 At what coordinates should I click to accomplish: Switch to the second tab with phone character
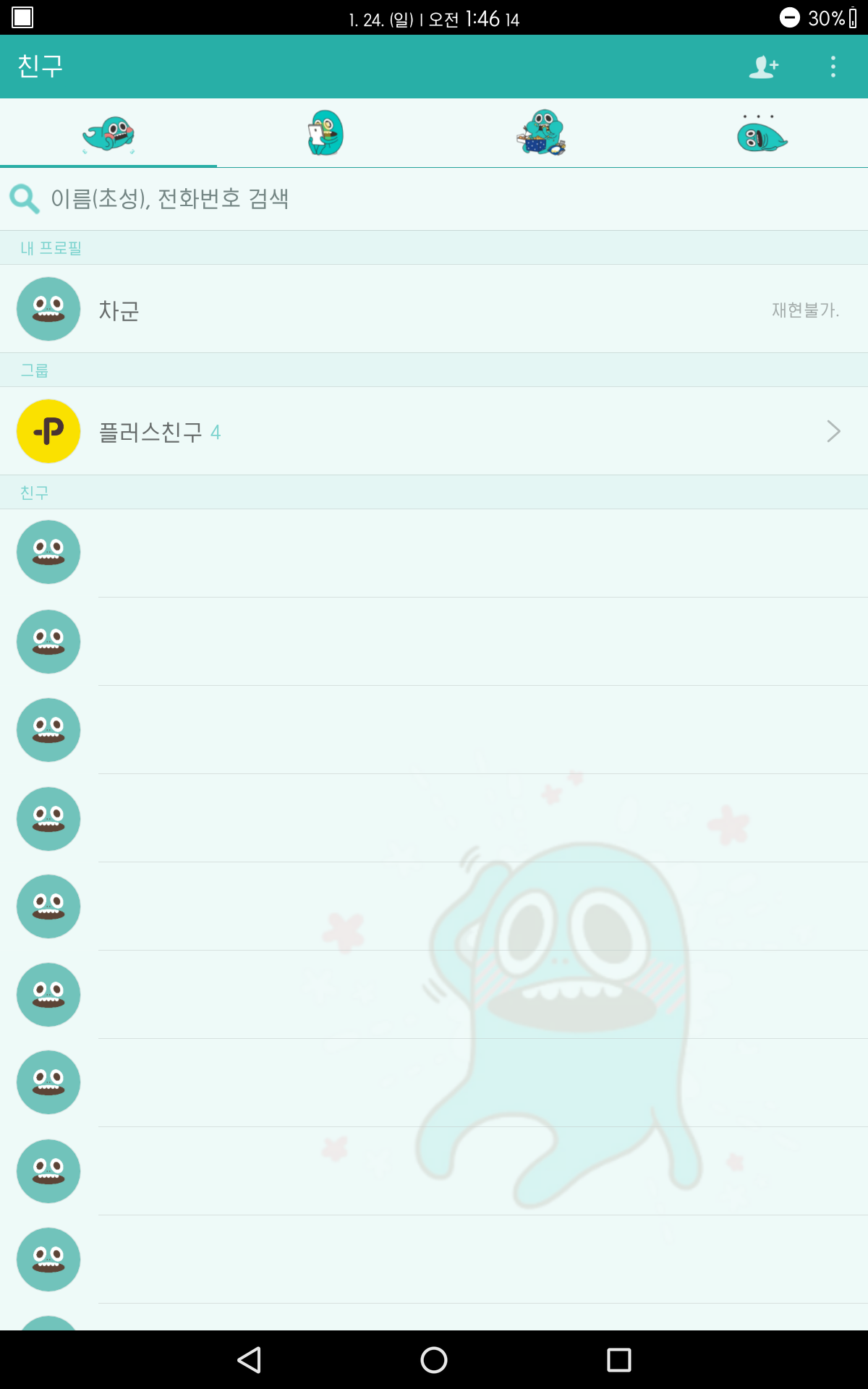coord(325,133)
